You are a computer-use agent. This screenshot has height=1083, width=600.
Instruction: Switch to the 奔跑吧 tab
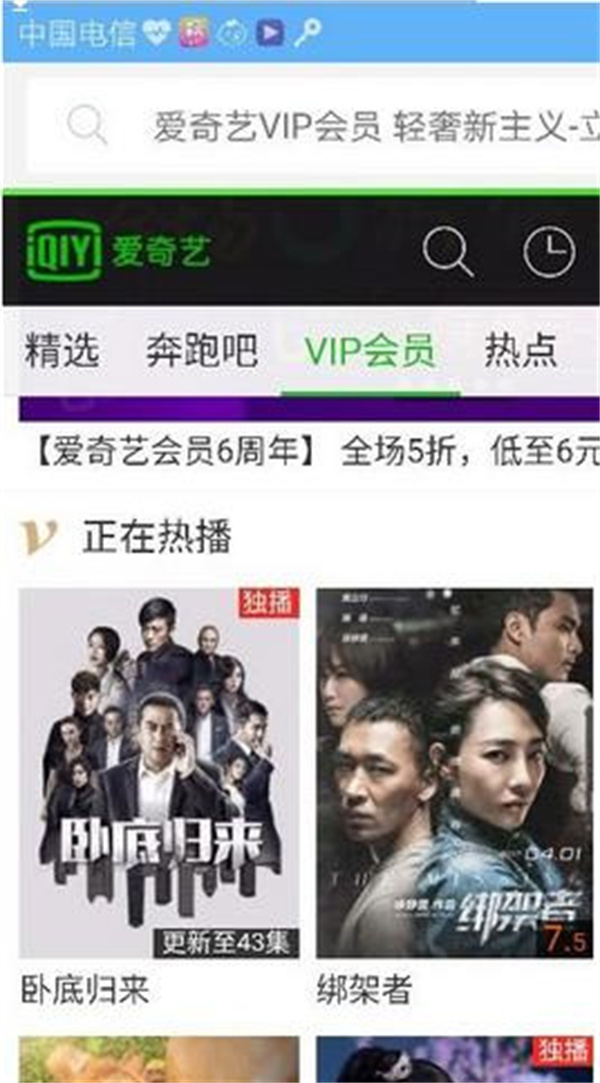(201, 350)
